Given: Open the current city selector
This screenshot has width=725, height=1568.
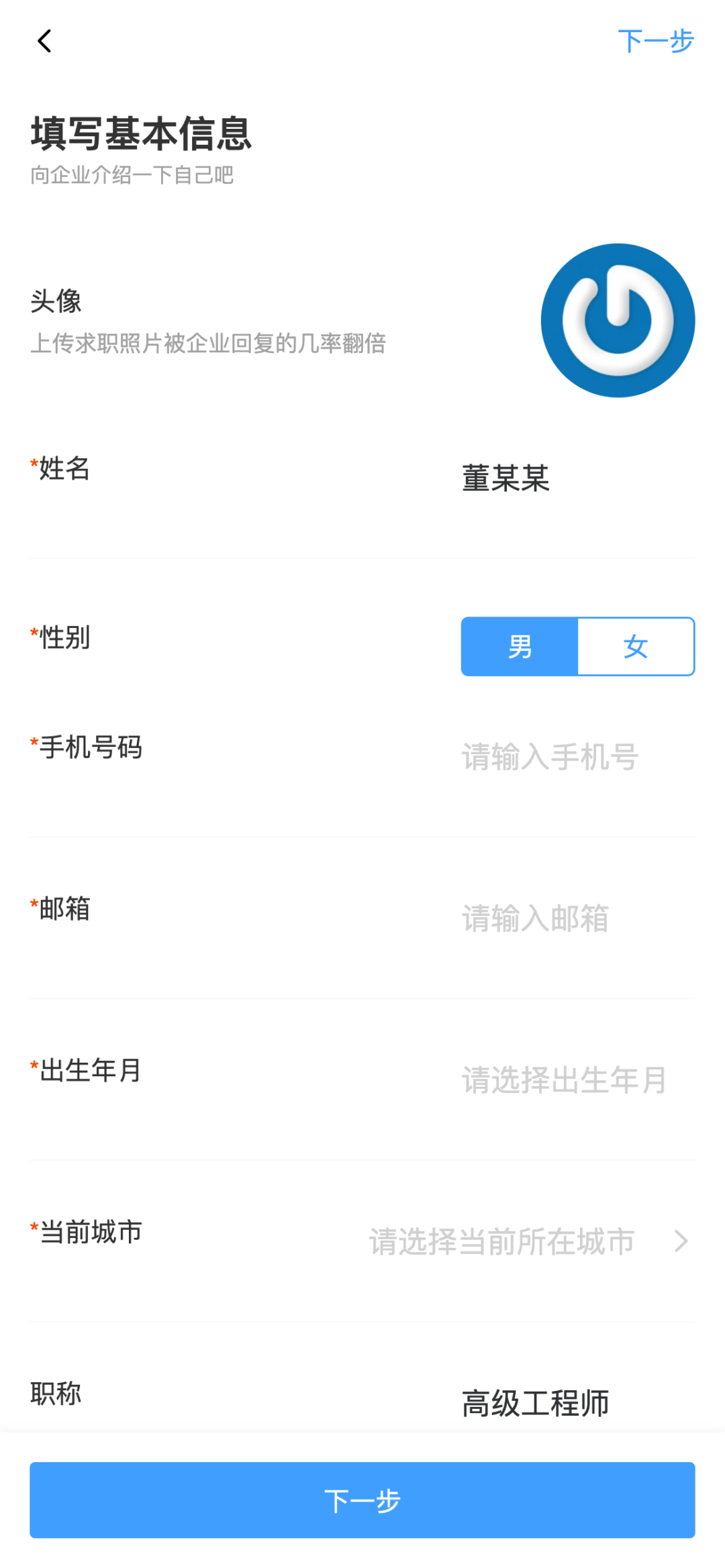Looking at the screenshot, I should 530,1241.
